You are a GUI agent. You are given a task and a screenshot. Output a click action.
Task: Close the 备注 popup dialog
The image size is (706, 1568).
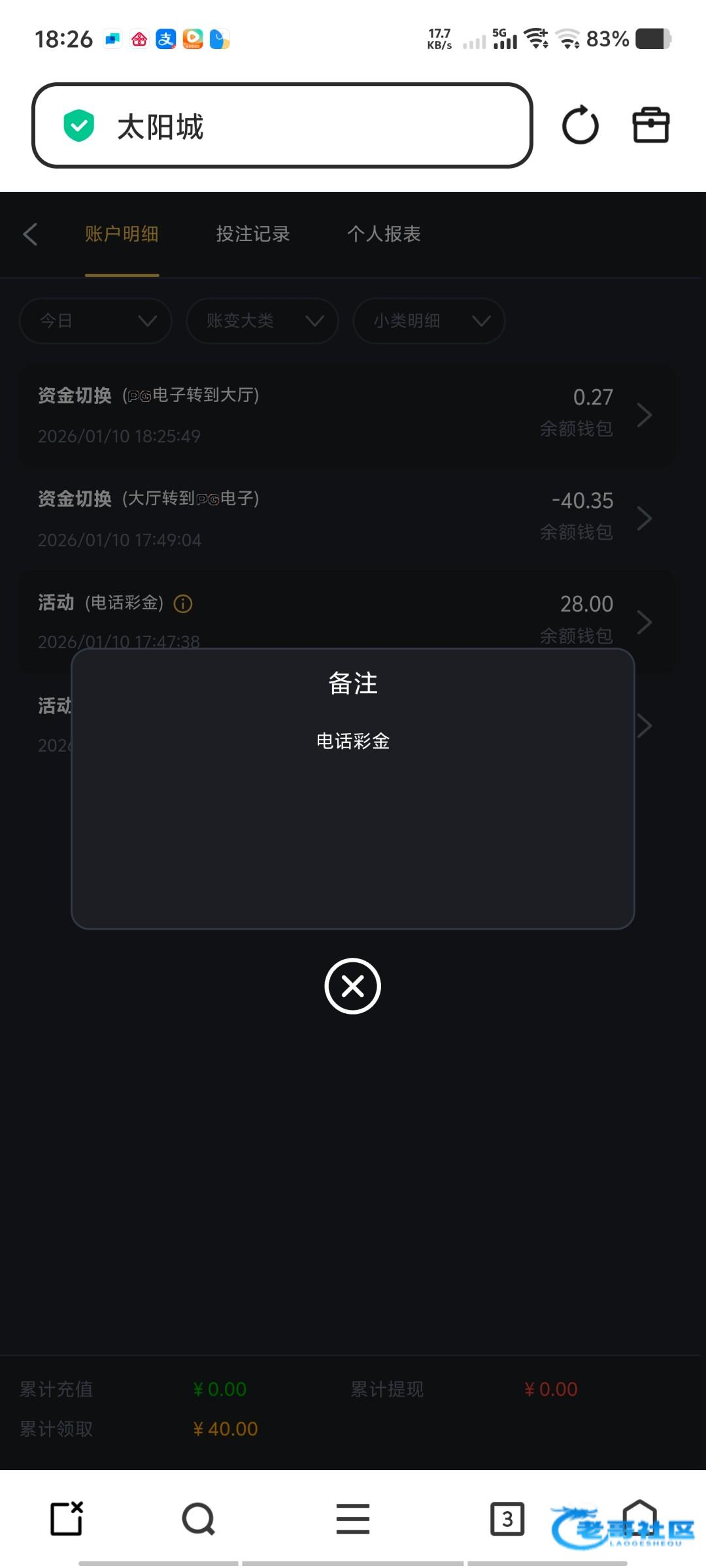pos(352,986)
